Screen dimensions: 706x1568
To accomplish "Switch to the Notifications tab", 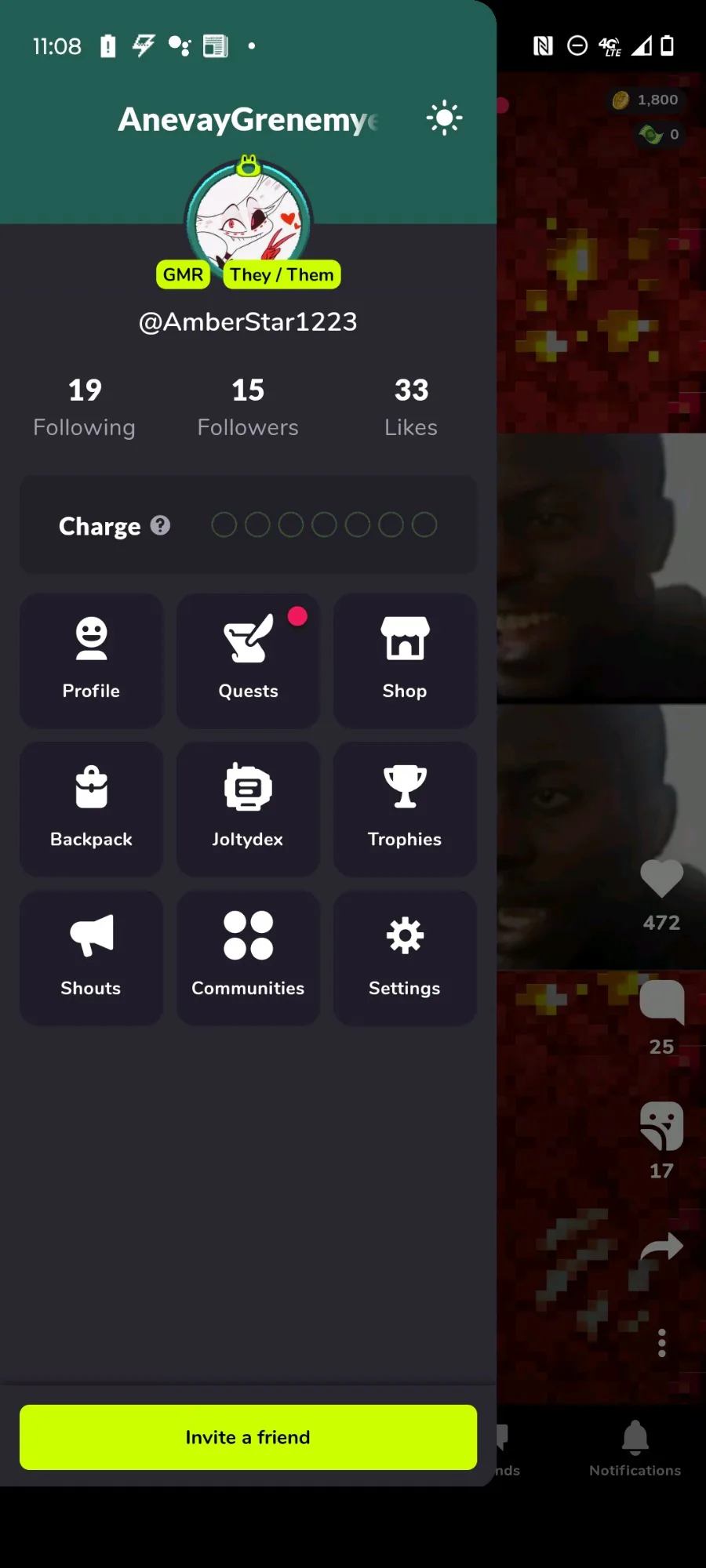I will click(635, 1449).
